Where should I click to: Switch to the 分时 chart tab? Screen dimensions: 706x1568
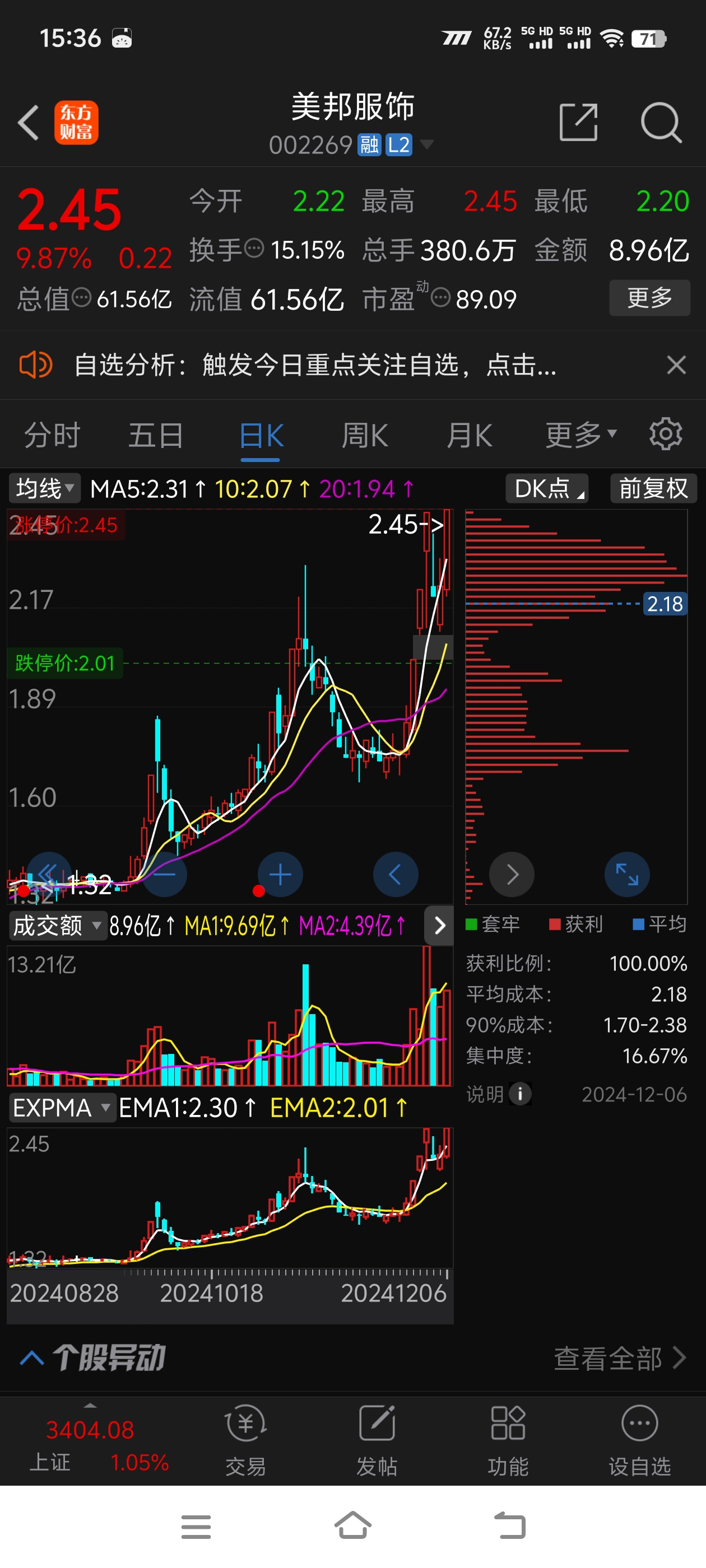tap(52, 436)
